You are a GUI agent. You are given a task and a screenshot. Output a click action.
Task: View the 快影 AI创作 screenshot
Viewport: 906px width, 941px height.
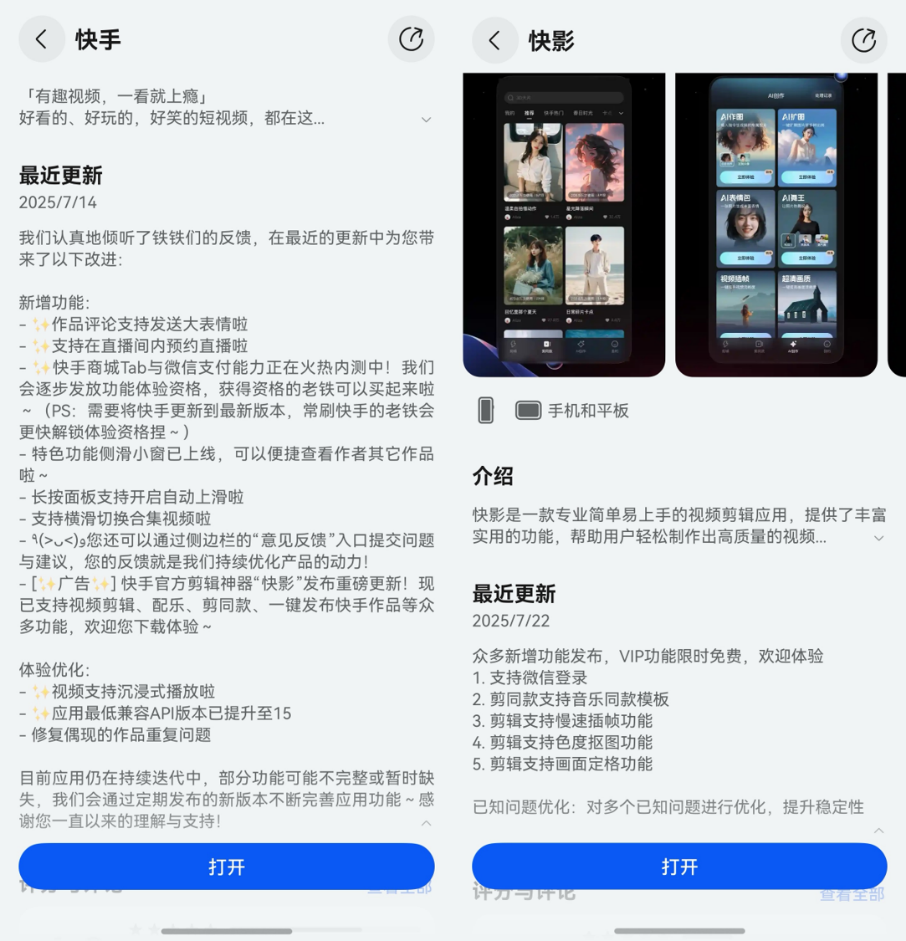click(x=775, y=225)
